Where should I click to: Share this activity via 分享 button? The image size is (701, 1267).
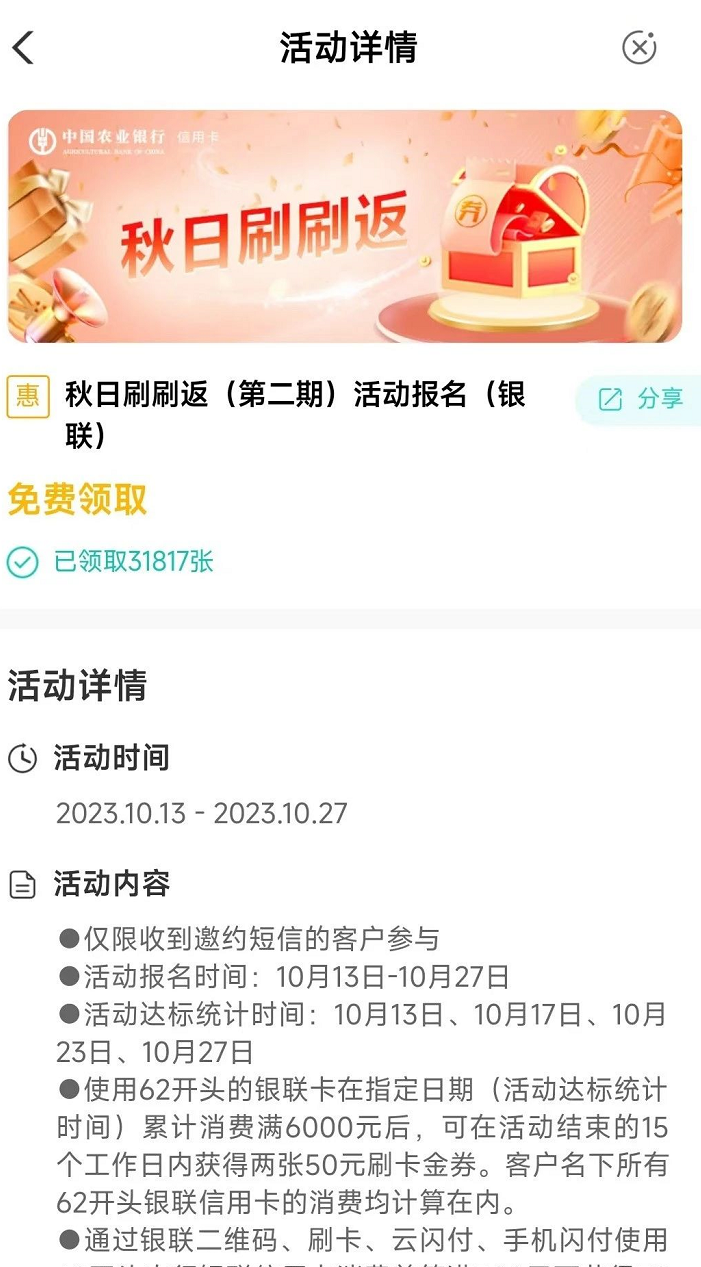point(639,399)
